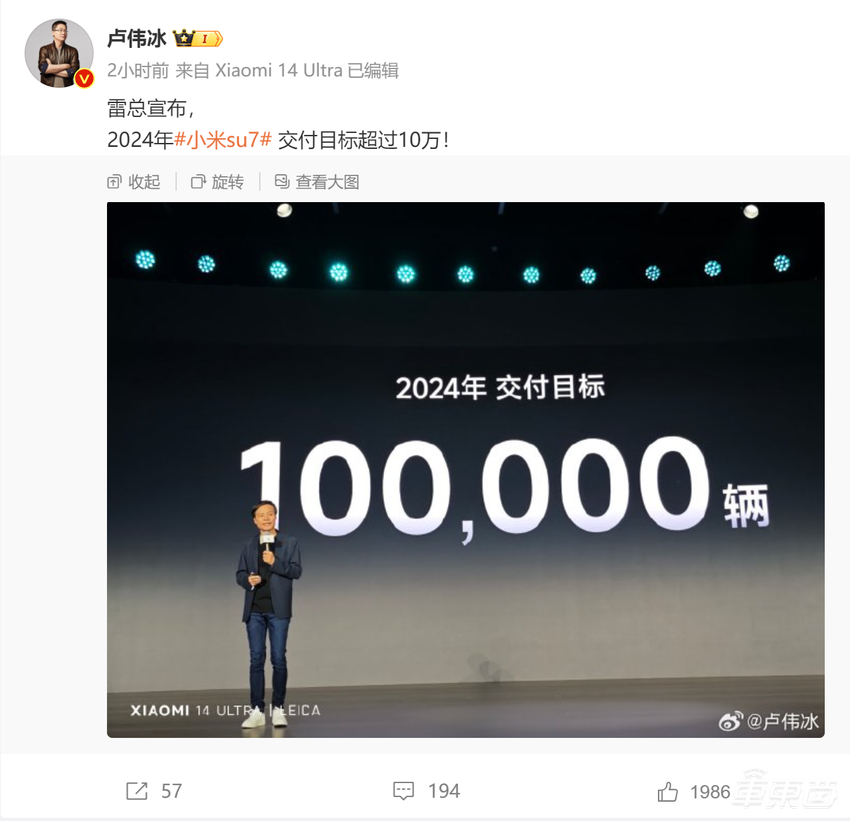This screenshot has height=821, width=850.
Task: Repost this Weibo post
Action: (154, 791)
